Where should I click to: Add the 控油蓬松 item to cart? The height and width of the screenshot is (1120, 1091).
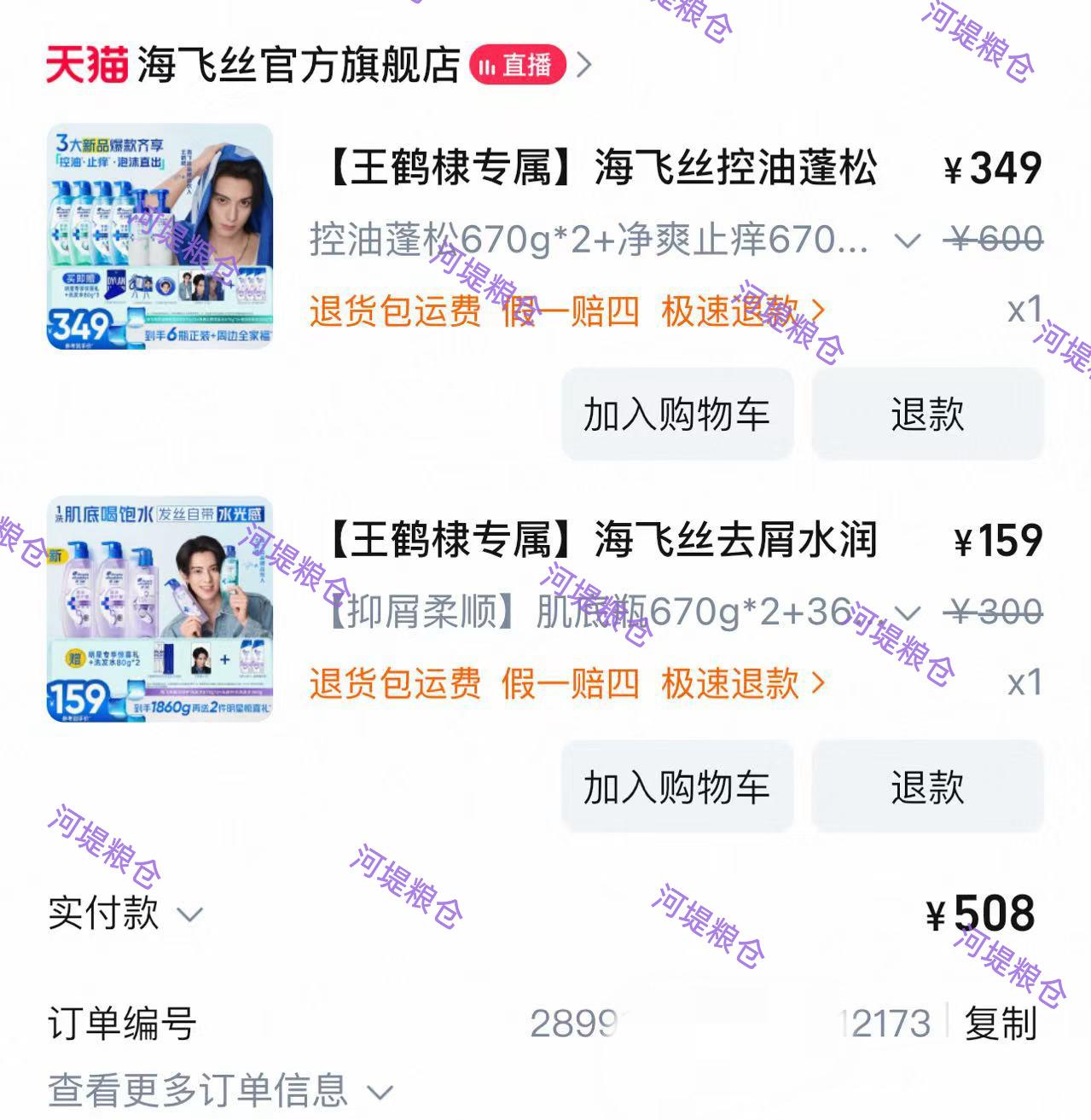point(677,415)
